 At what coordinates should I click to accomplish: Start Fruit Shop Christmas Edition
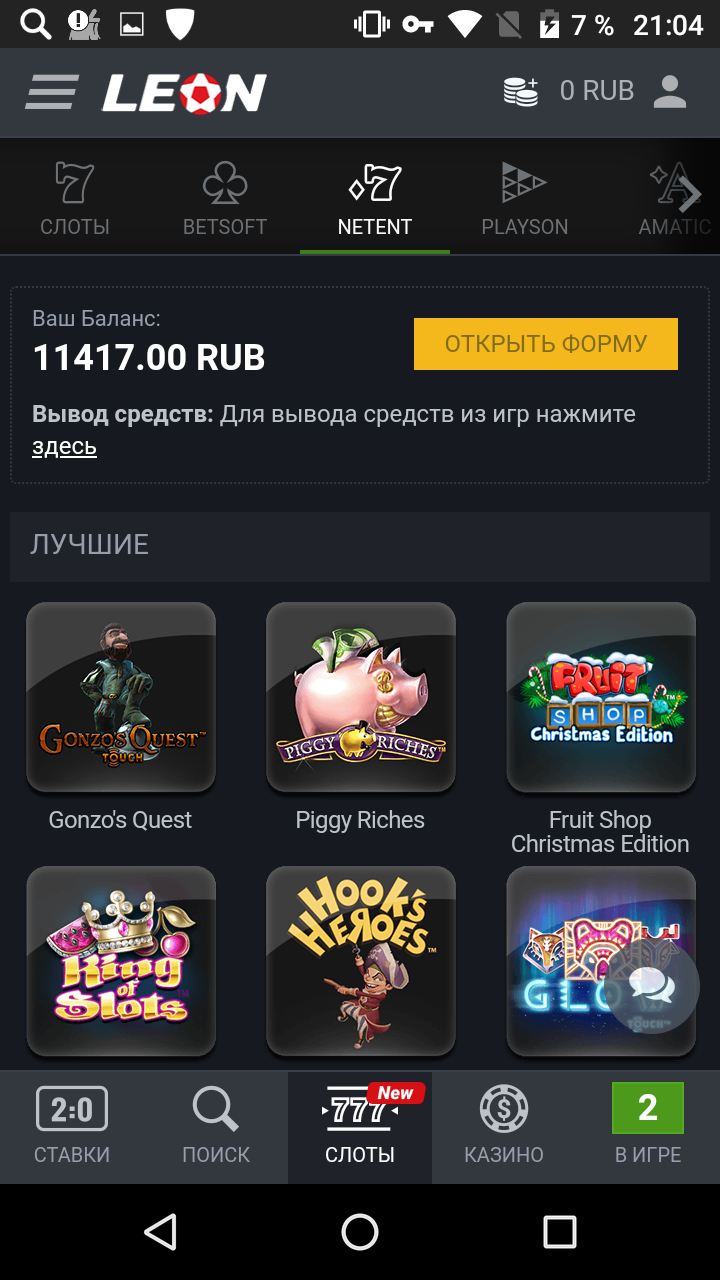pos(600,697)
